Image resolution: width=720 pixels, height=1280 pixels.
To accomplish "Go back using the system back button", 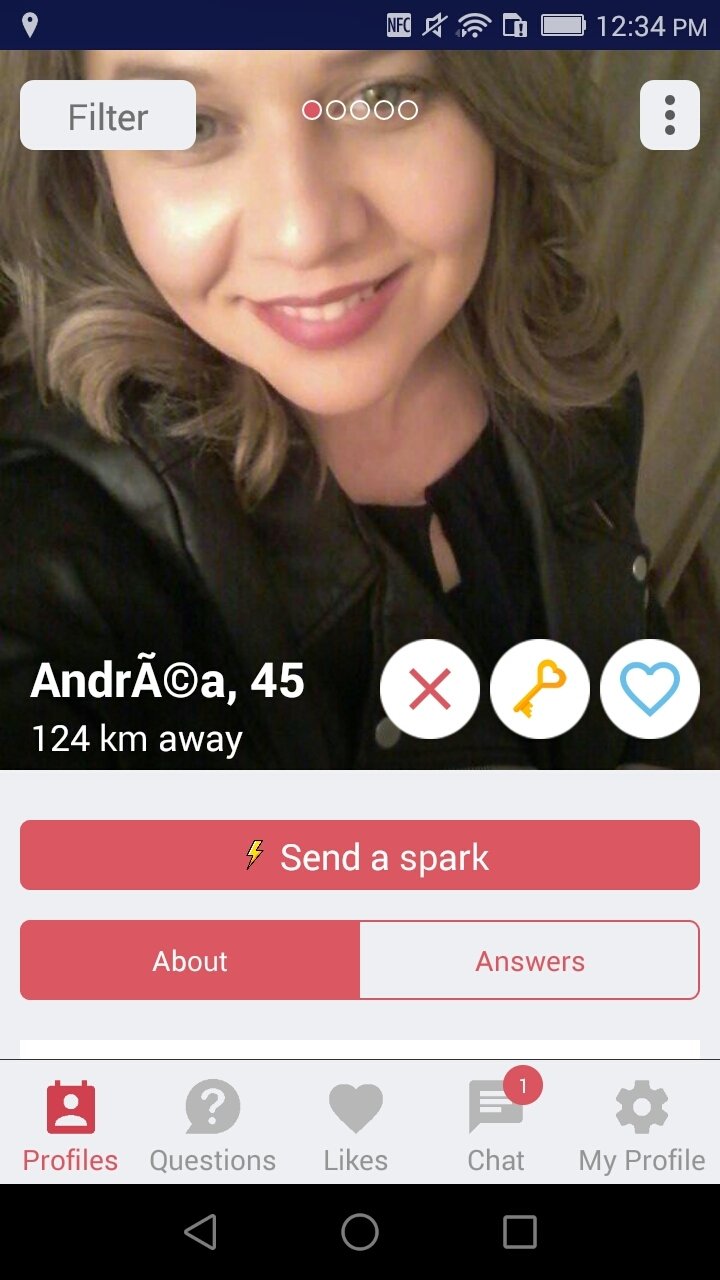I will point(201,1232).
